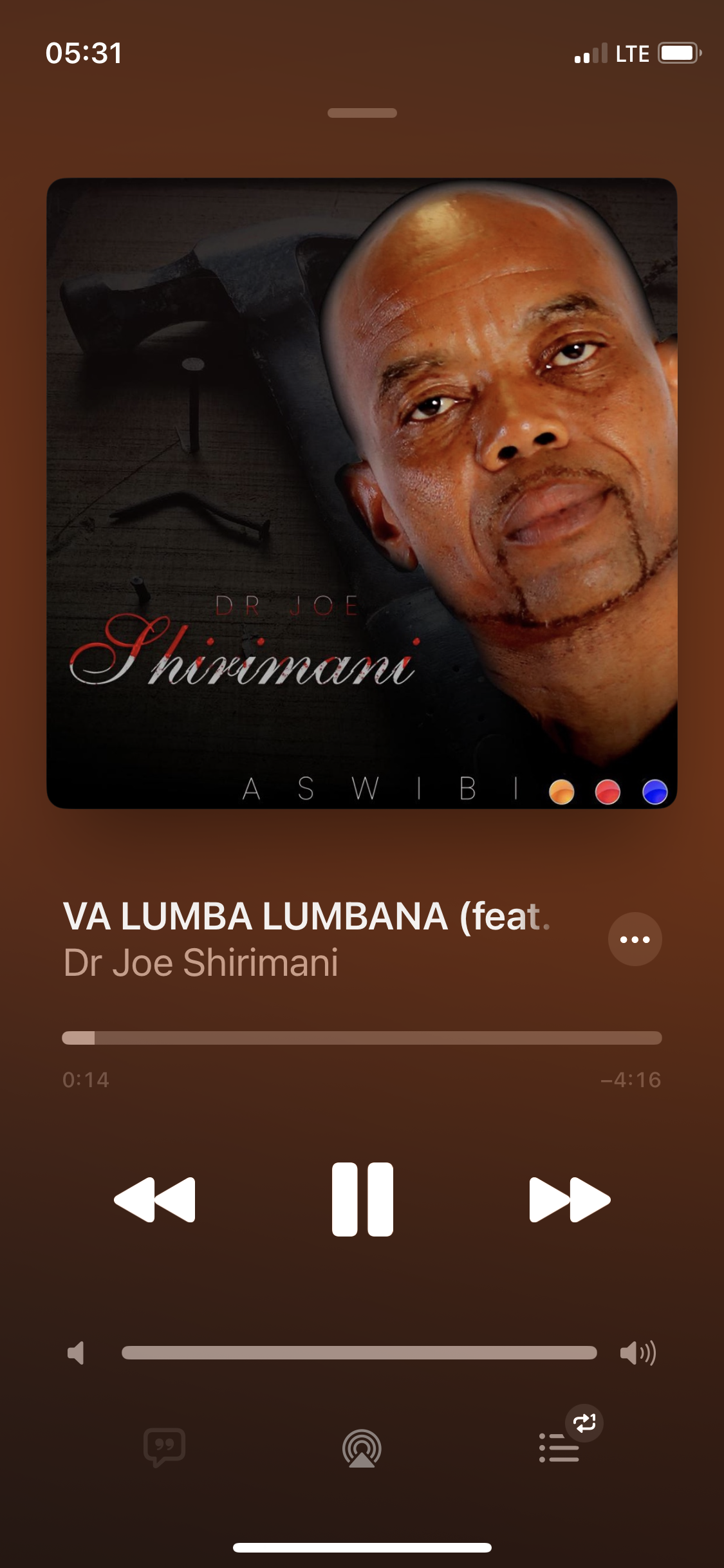Tap the grab handle to collapse the player
724x1568 pixels.
coord(362,113)
